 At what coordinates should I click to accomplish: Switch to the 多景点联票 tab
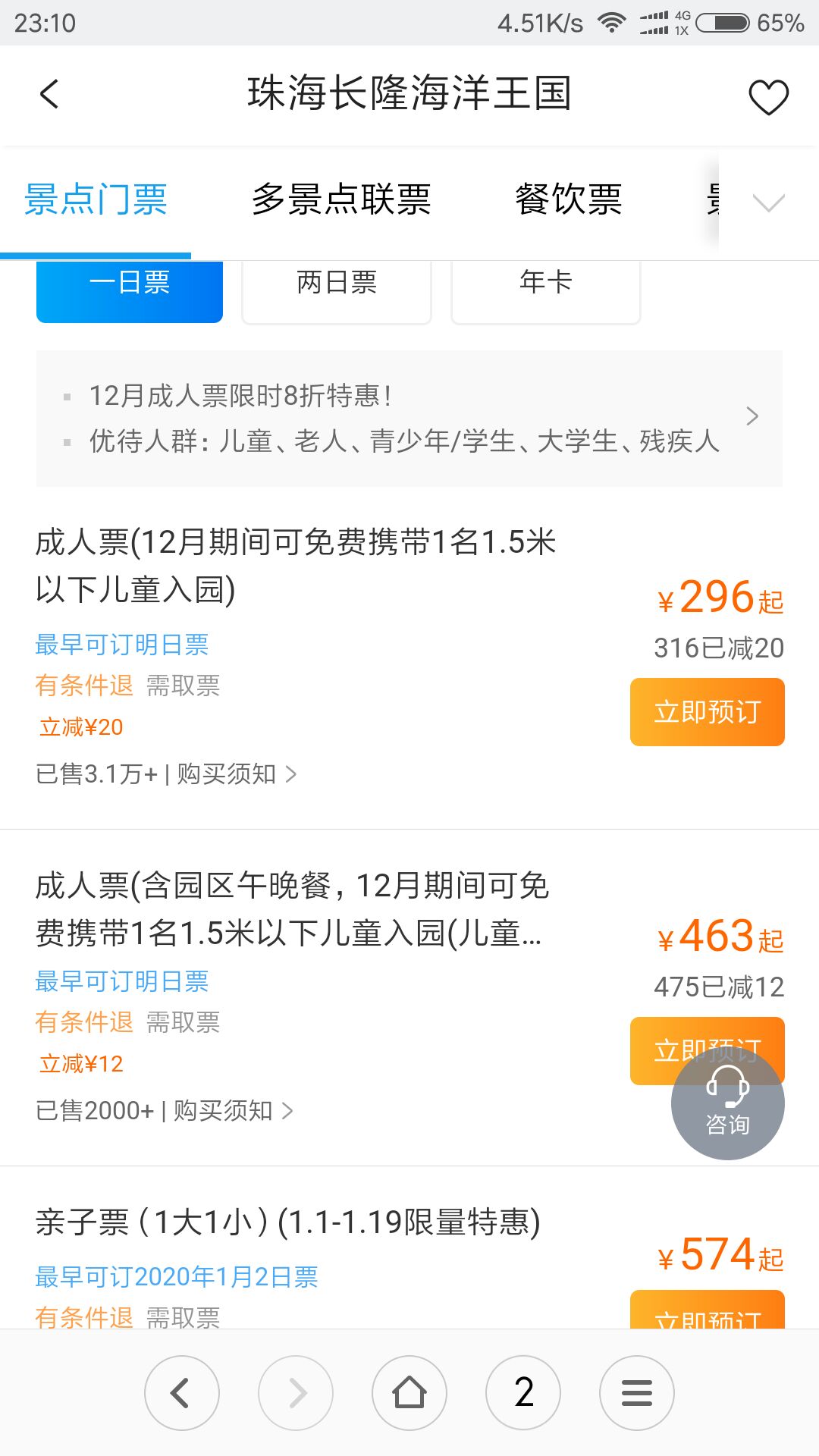click(x=340, y=200)
